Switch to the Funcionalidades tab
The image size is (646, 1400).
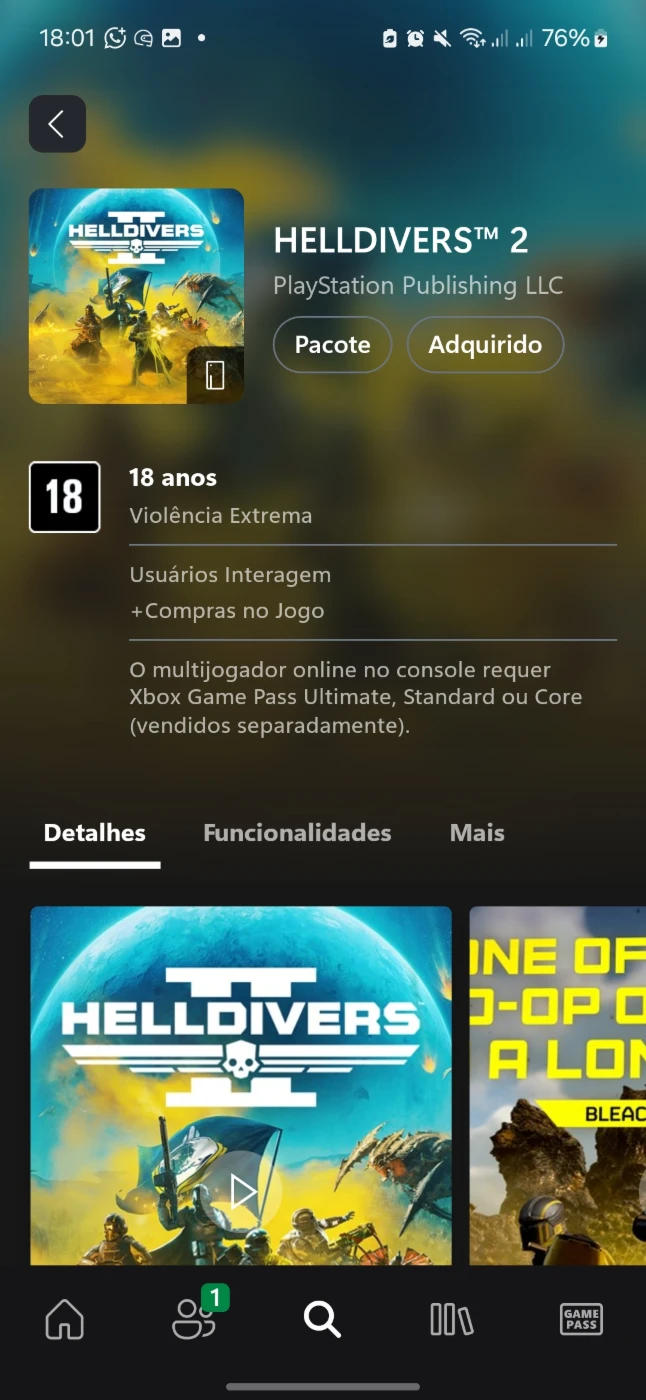[x=297, y=833]
